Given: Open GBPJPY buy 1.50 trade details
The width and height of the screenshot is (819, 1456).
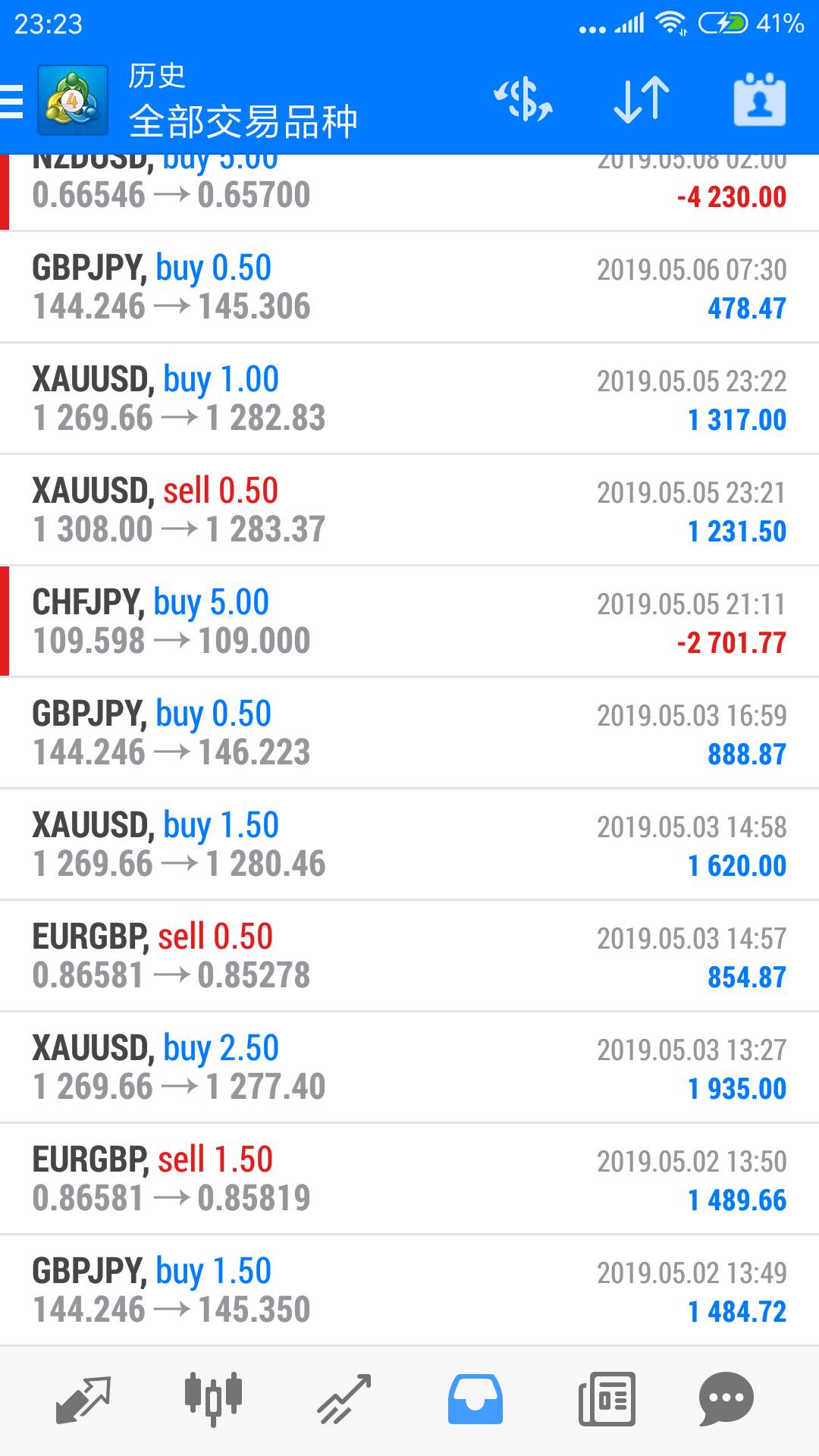Looking at the screenshot, I should [409, 1291].
